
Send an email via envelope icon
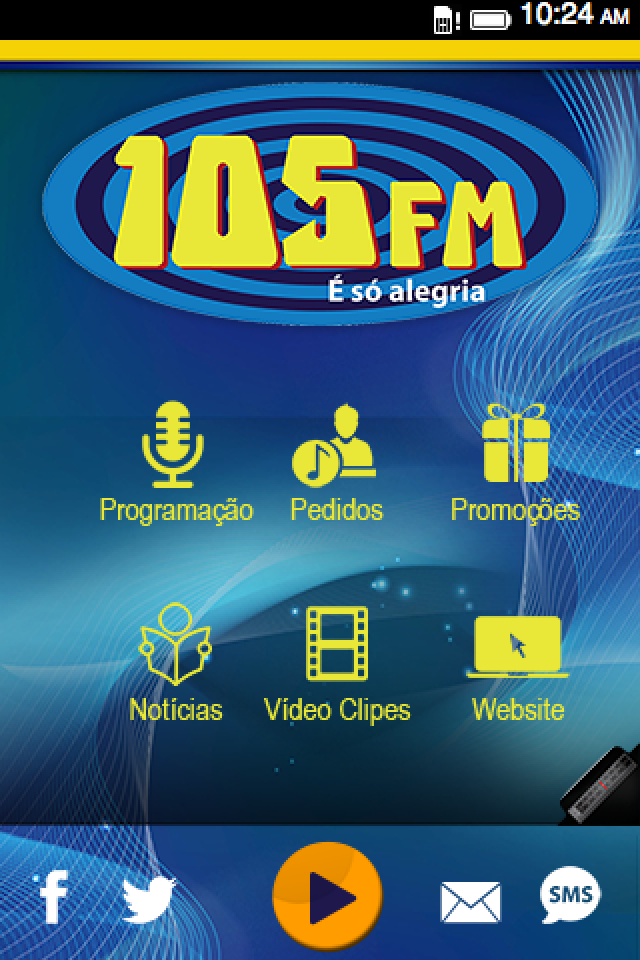pos(470,902)
